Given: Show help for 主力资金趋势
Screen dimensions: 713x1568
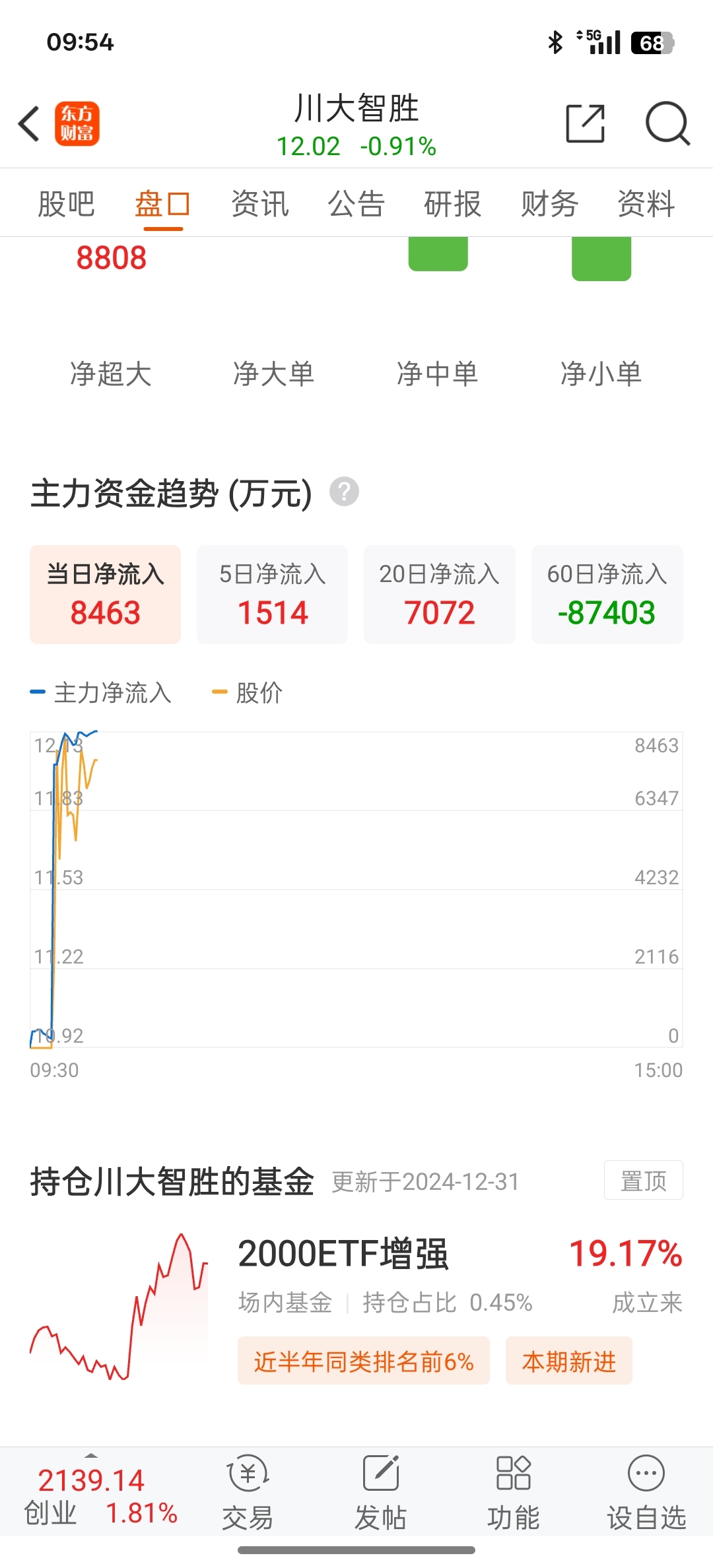Looking at the screenshot, I should click(x=344, y=492).
